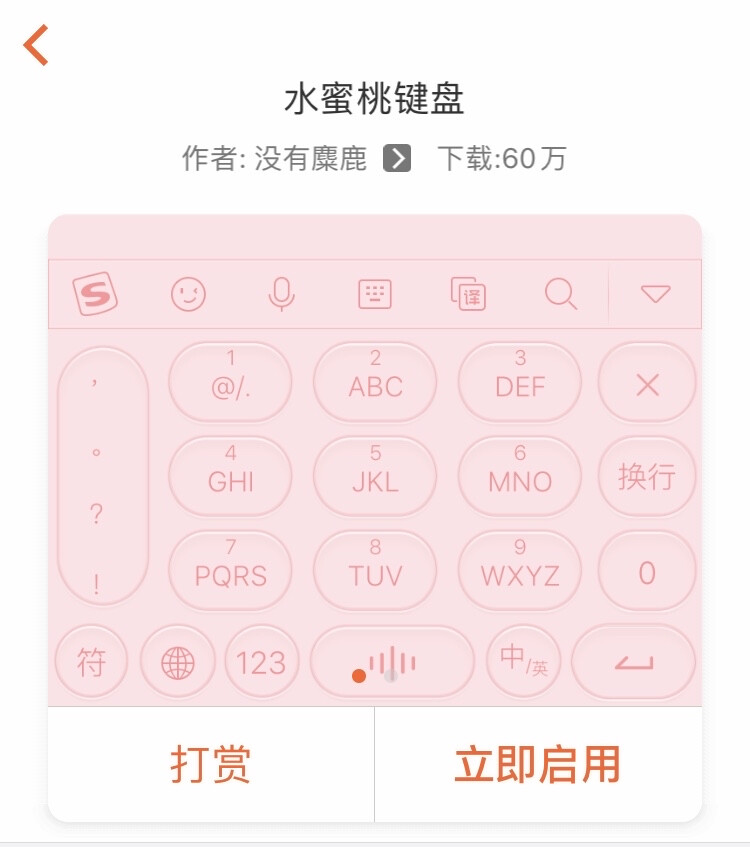Select the translate icon on the toolbar
Image resolution: width=750 pixels, height=847 pixels.
point(468,294)
